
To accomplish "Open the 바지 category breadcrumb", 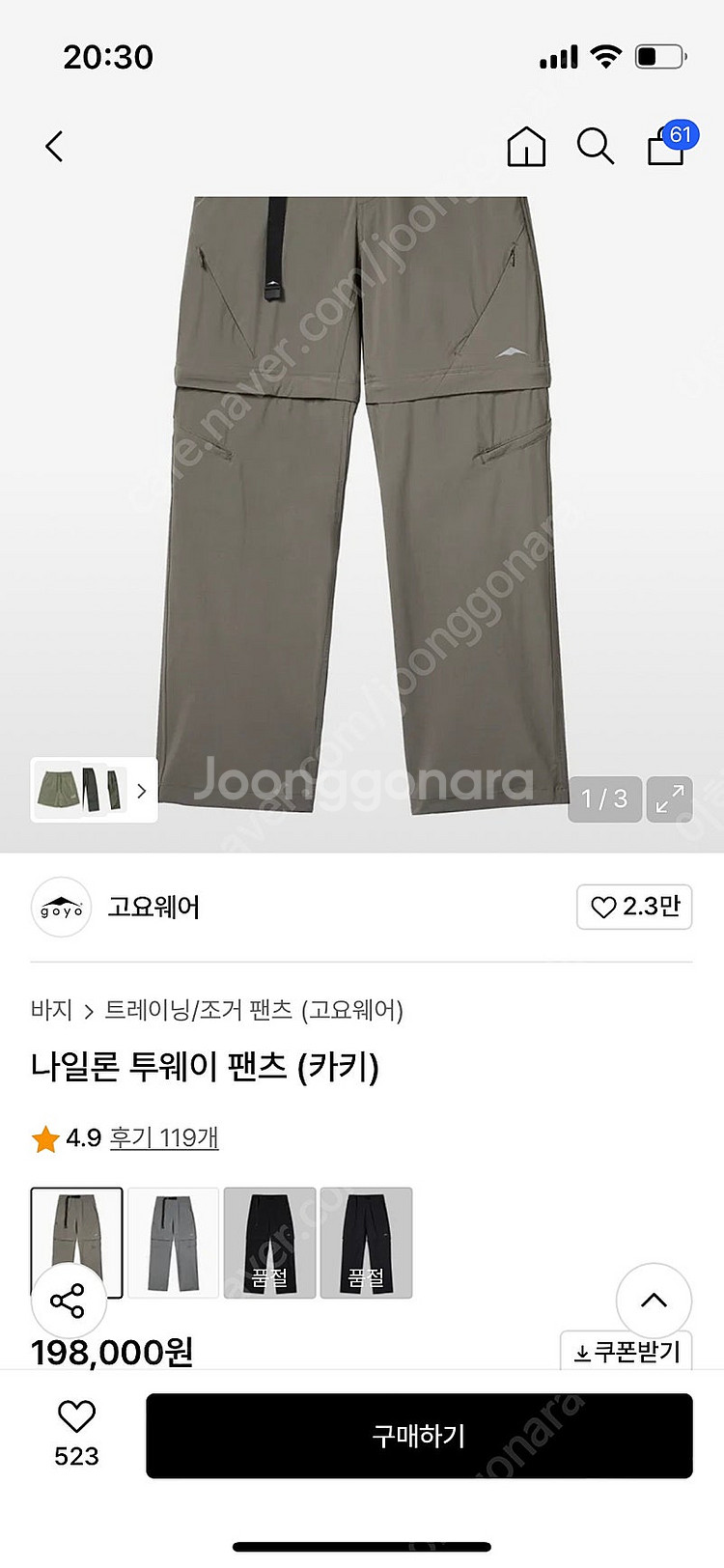I will tap(51, 1010).
